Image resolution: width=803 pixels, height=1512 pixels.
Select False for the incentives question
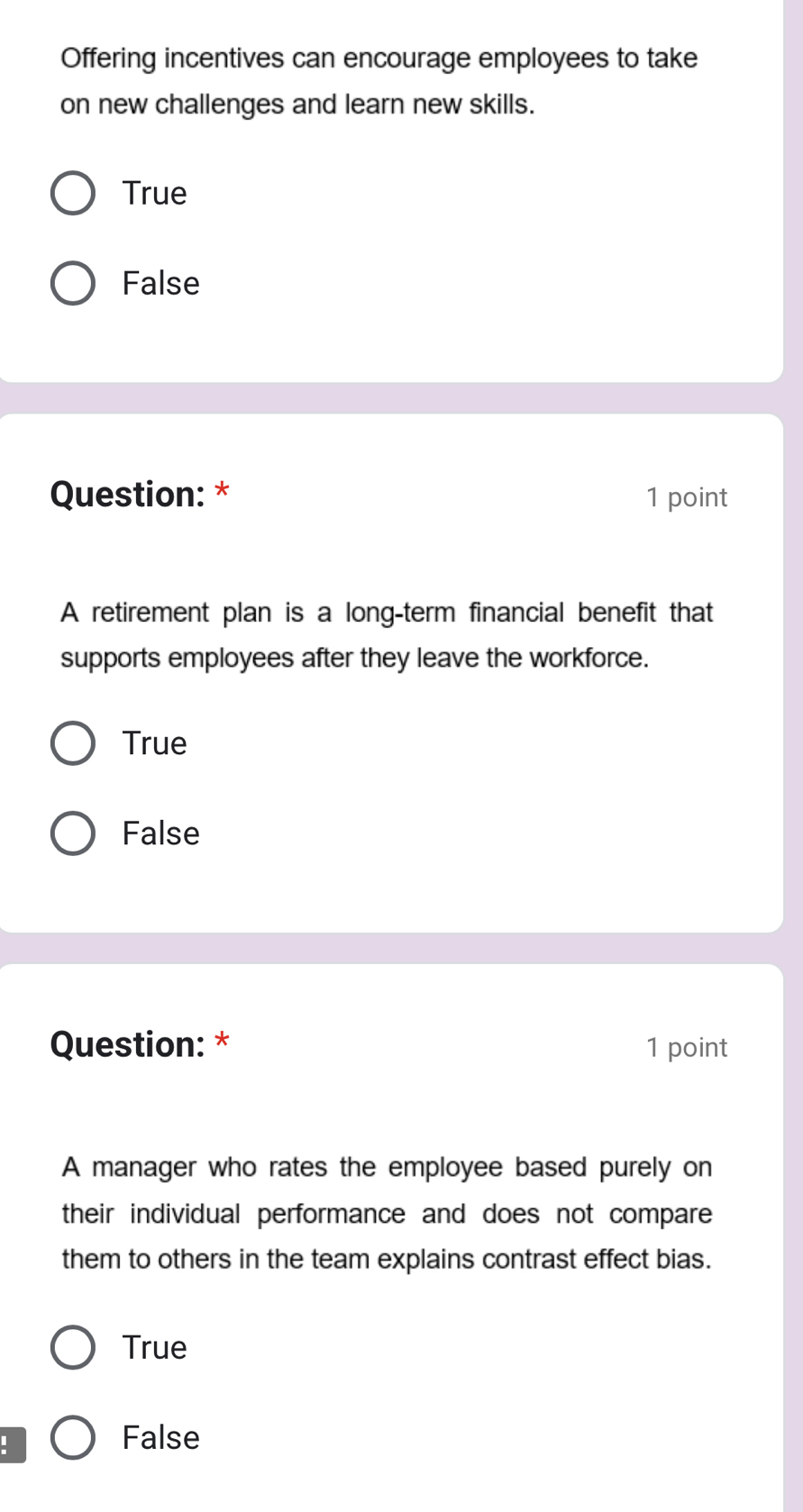74,283
